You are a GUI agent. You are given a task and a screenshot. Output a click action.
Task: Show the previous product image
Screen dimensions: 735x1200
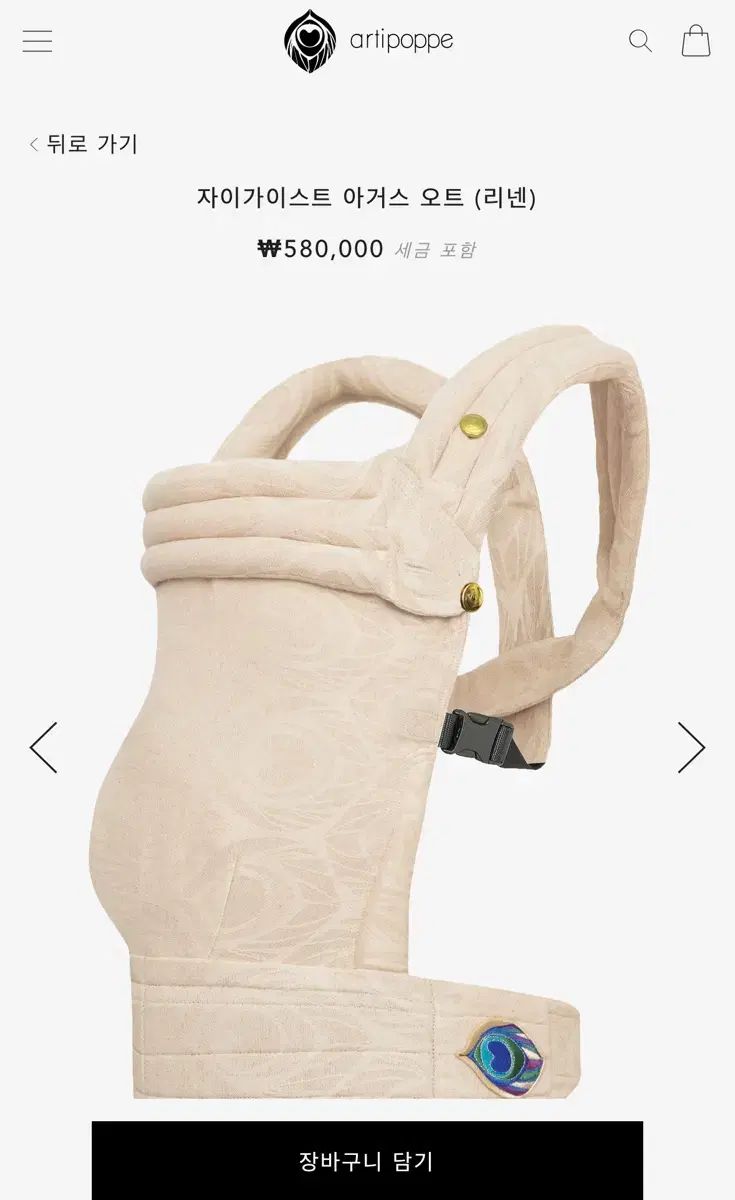coord(43,747)
